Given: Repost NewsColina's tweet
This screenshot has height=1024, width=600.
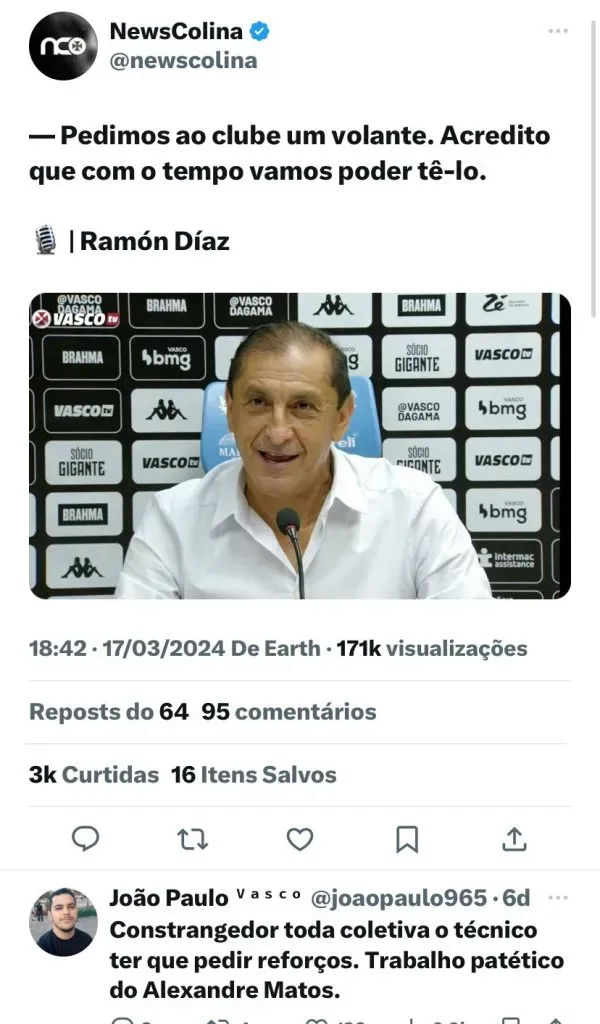Looking at the screenshot, I should [193, 838].
